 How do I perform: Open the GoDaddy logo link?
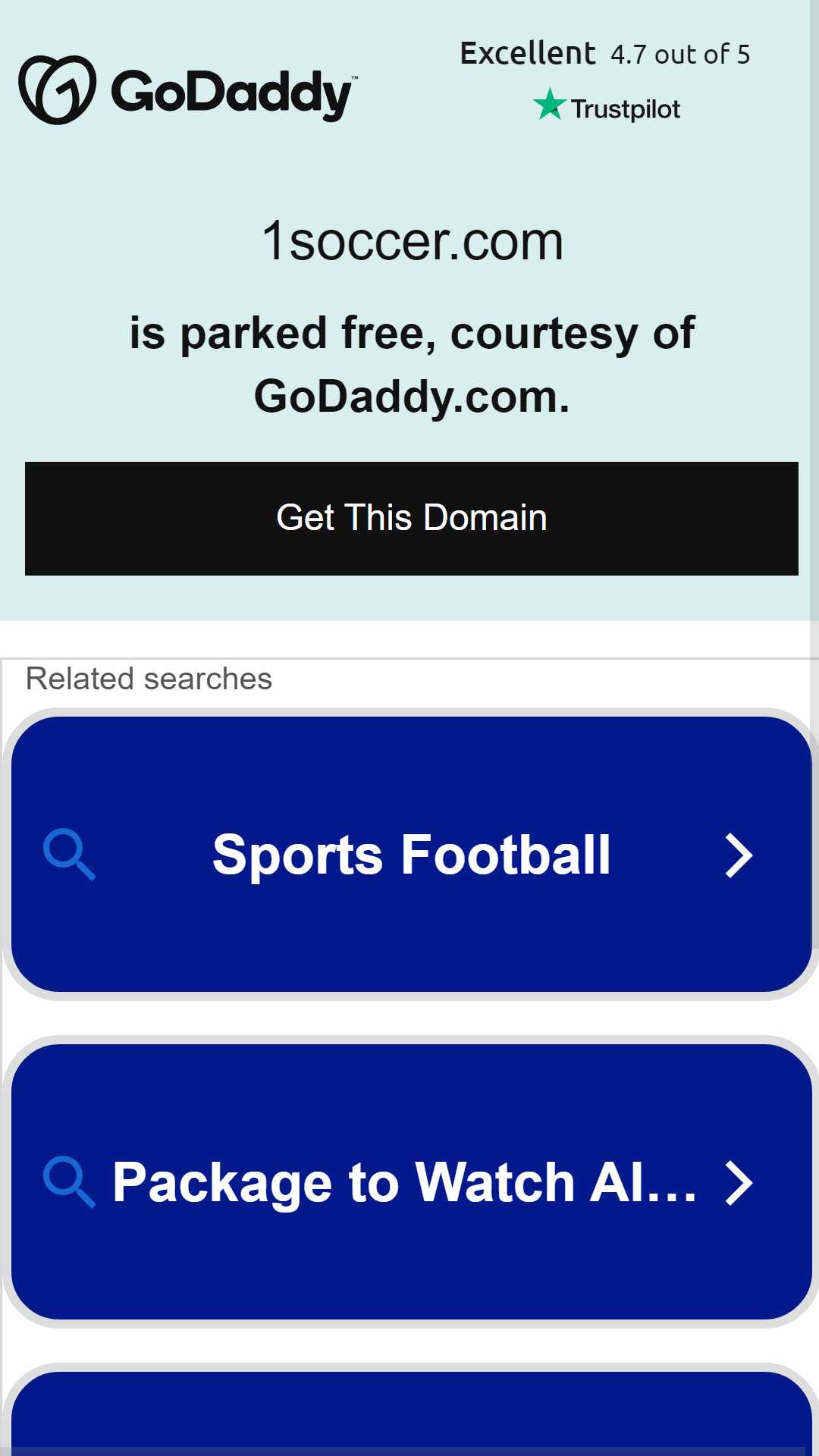point(187,90)
